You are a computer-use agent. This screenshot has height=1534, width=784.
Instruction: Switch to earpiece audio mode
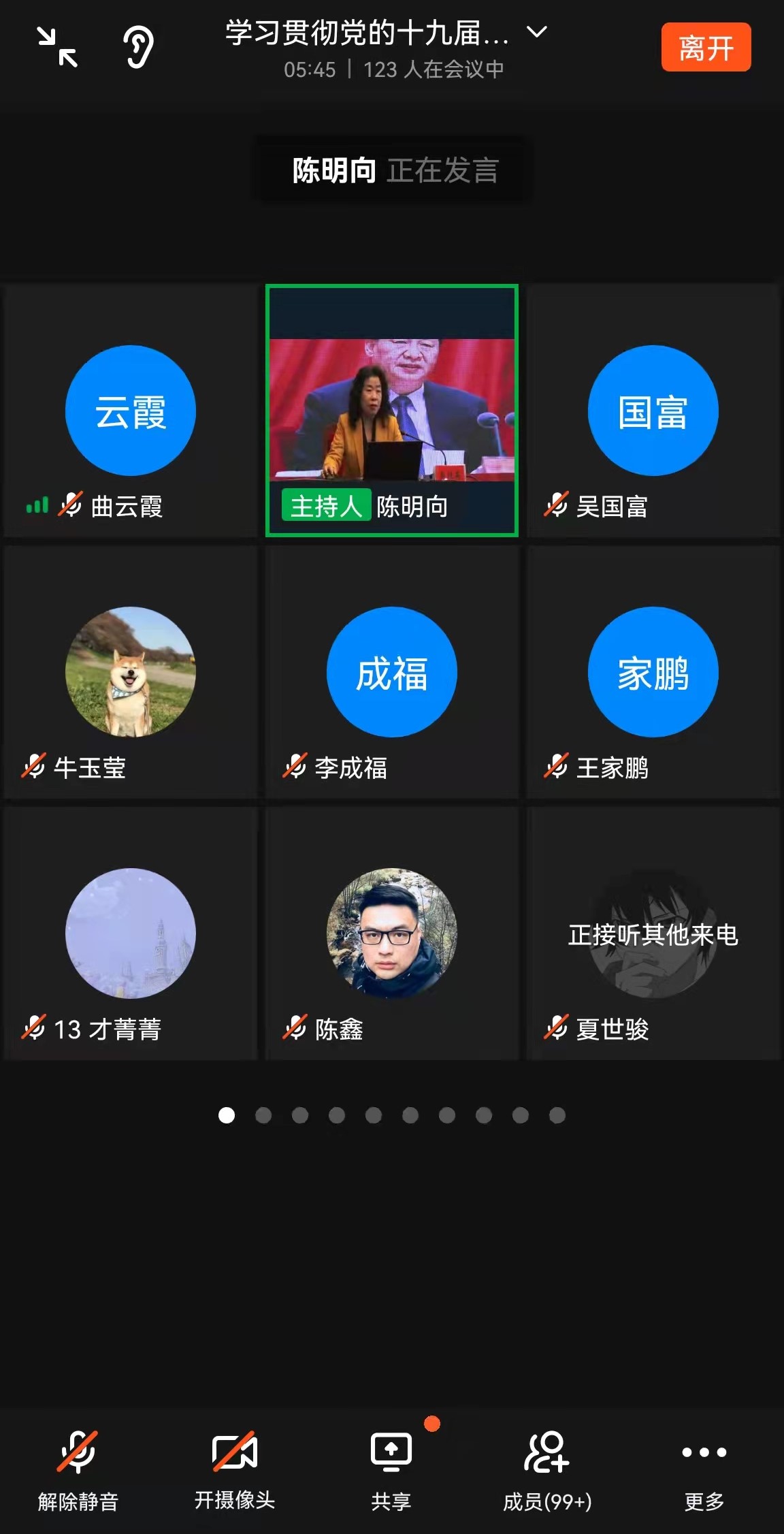click(138, 47)
